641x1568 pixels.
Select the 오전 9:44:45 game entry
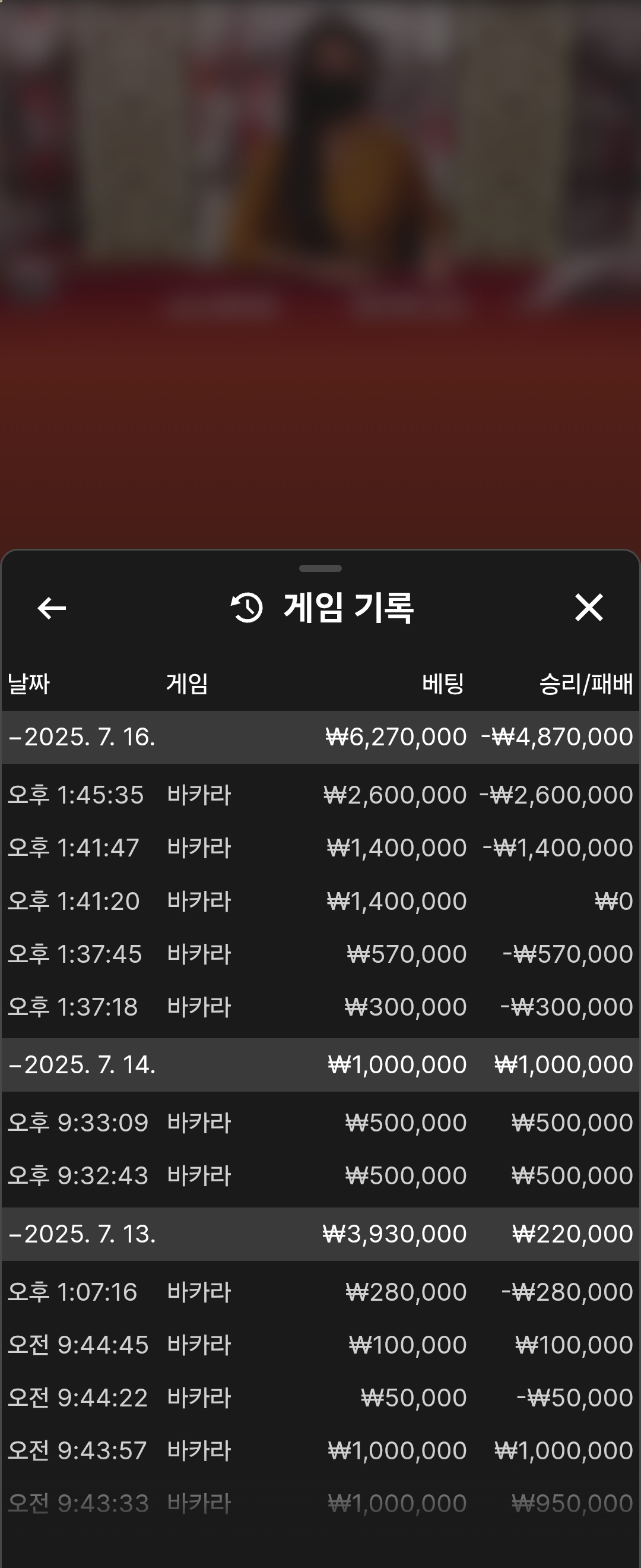coord(320,1345)
